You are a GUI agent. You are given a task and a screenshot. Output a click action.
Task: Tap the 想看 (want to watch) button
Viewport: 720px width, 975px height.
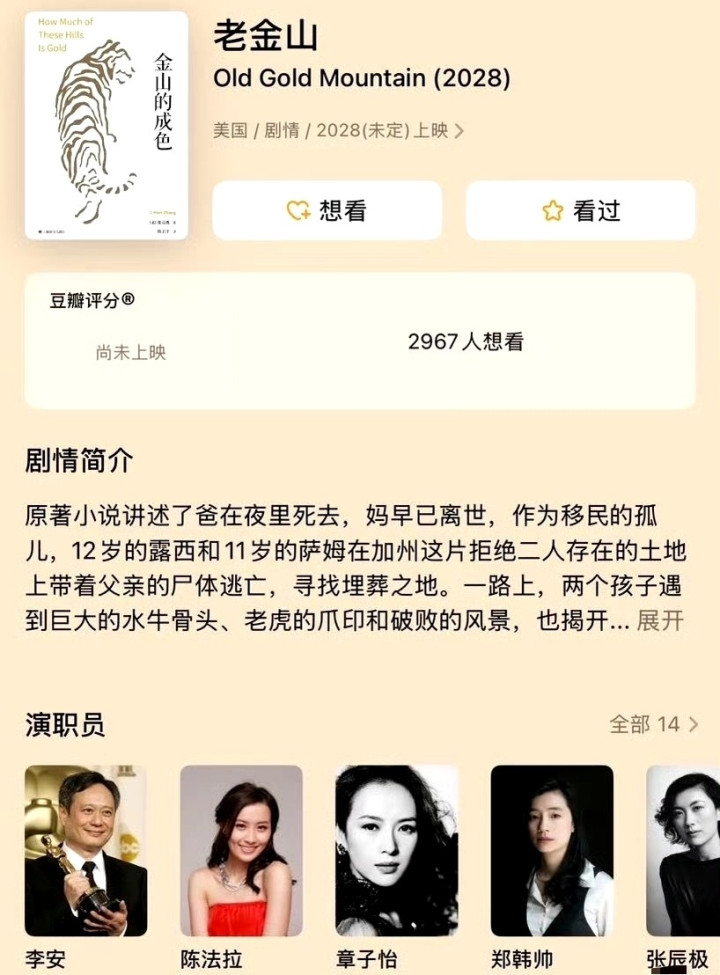pos(327,210)
